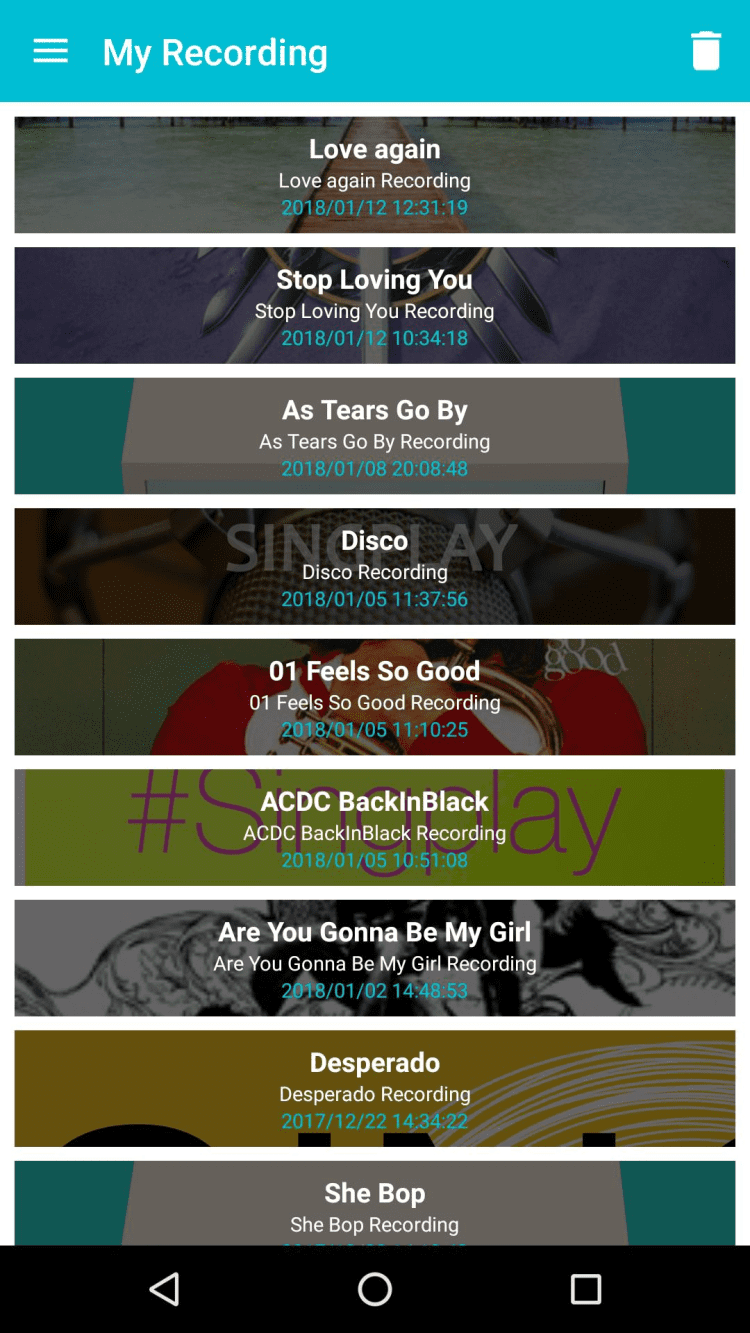Tap the trash delete icon

pyautogui.click(x=705, y=51)
